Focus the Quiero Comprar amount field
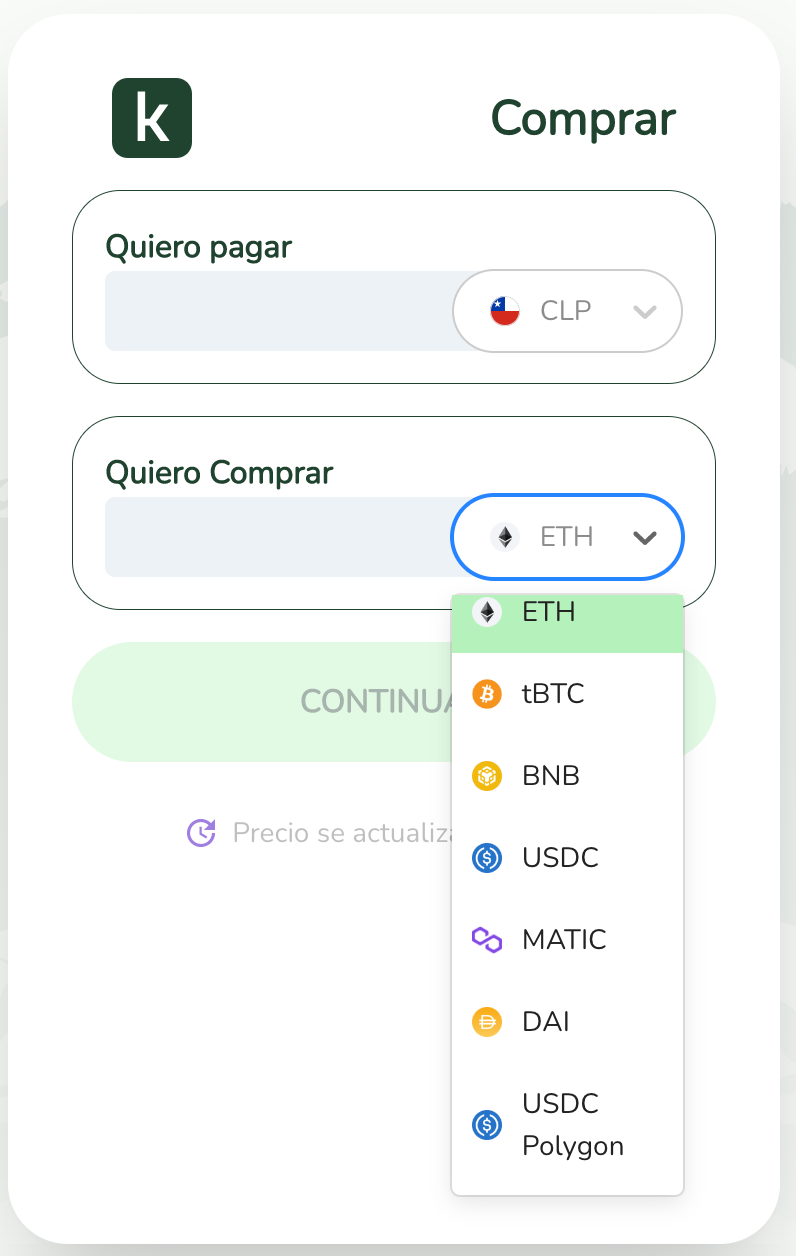796x1256 pixels. [276, 537]
